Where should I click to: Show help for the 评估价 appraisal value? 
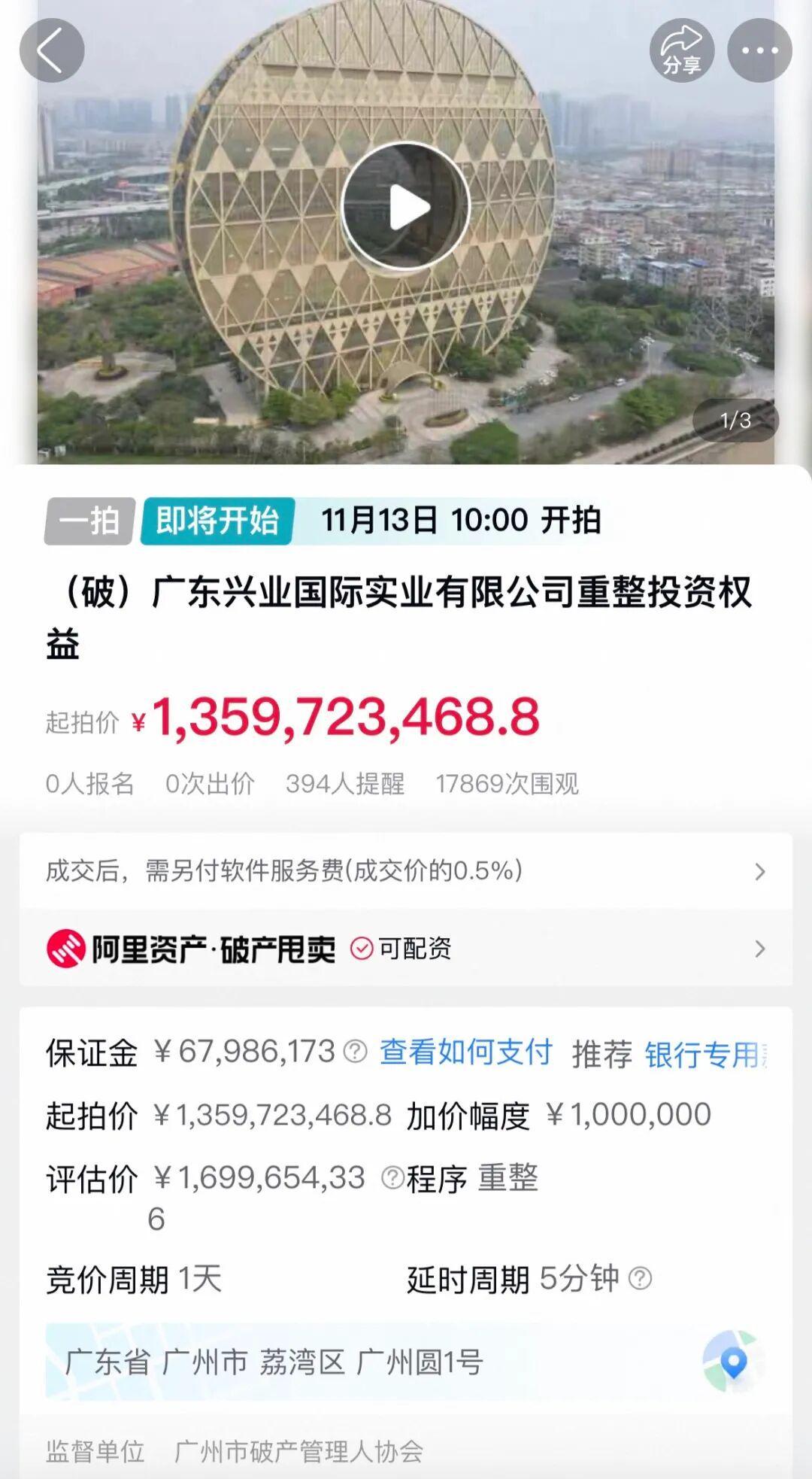point(392,1177)
